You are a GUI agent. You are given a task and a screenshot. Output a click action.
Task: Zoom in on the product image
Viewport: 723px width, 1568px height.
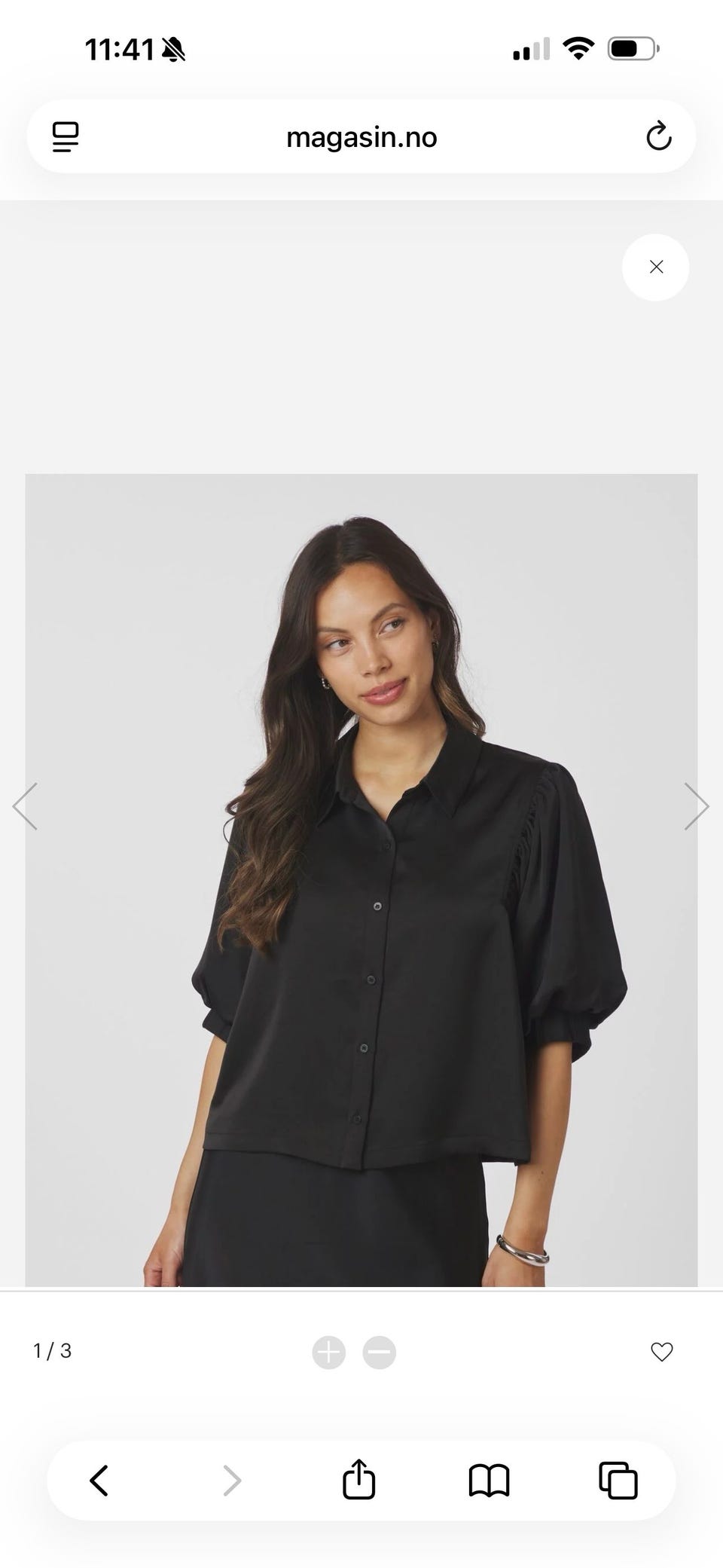pyautogui.click(x=329, y=1352)
